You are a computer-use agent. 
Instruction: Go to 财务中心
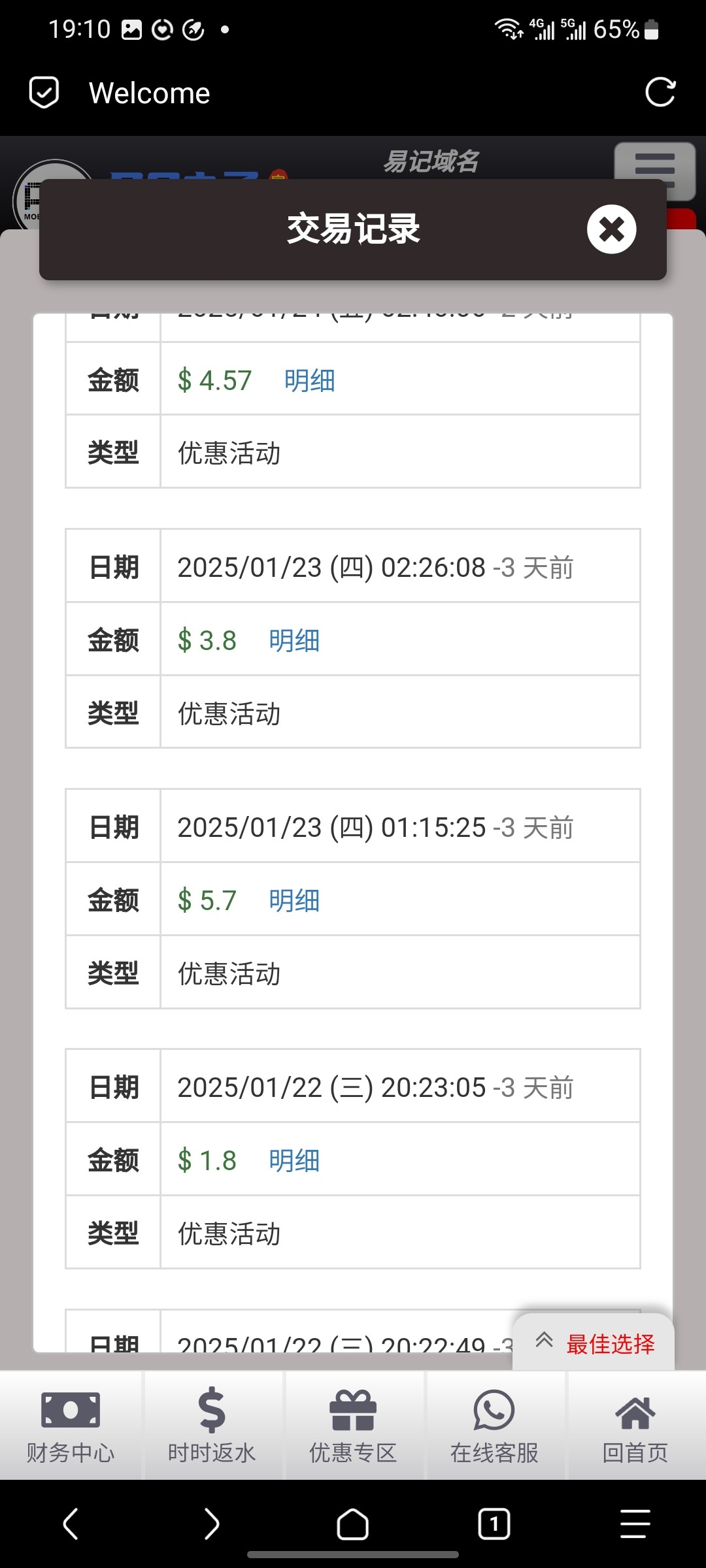71,1425
